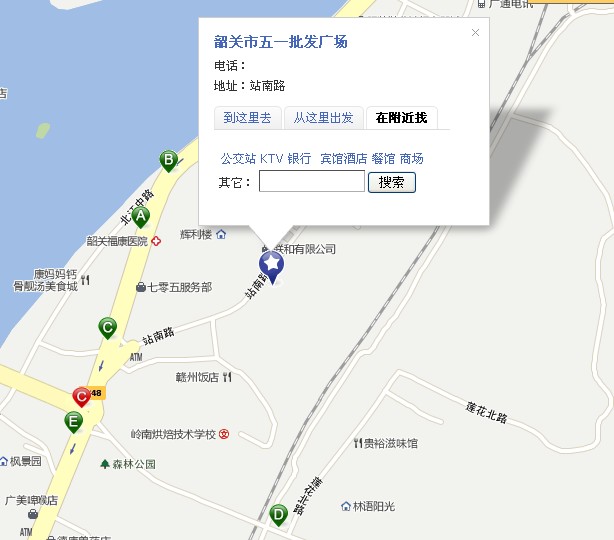
Task: Select green map marker B
Action: pos(169,160)
